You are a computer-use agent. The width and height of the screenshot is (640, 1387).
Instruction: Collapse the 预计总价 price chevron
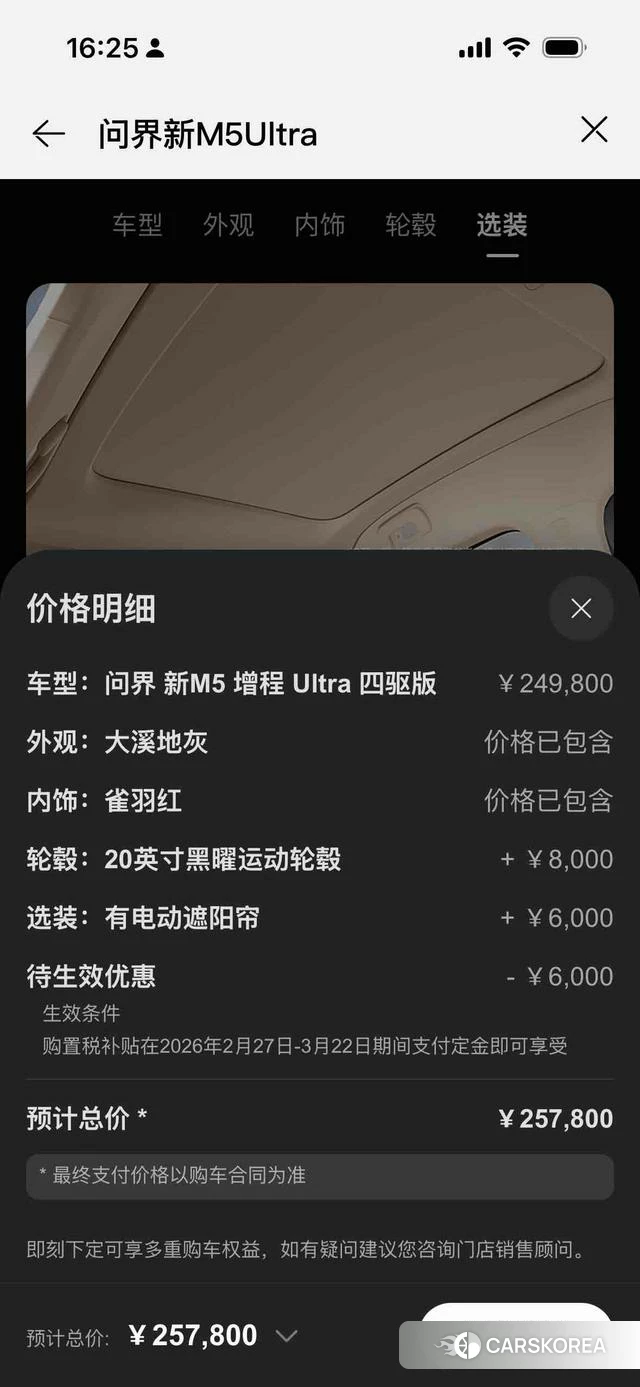286,1336
